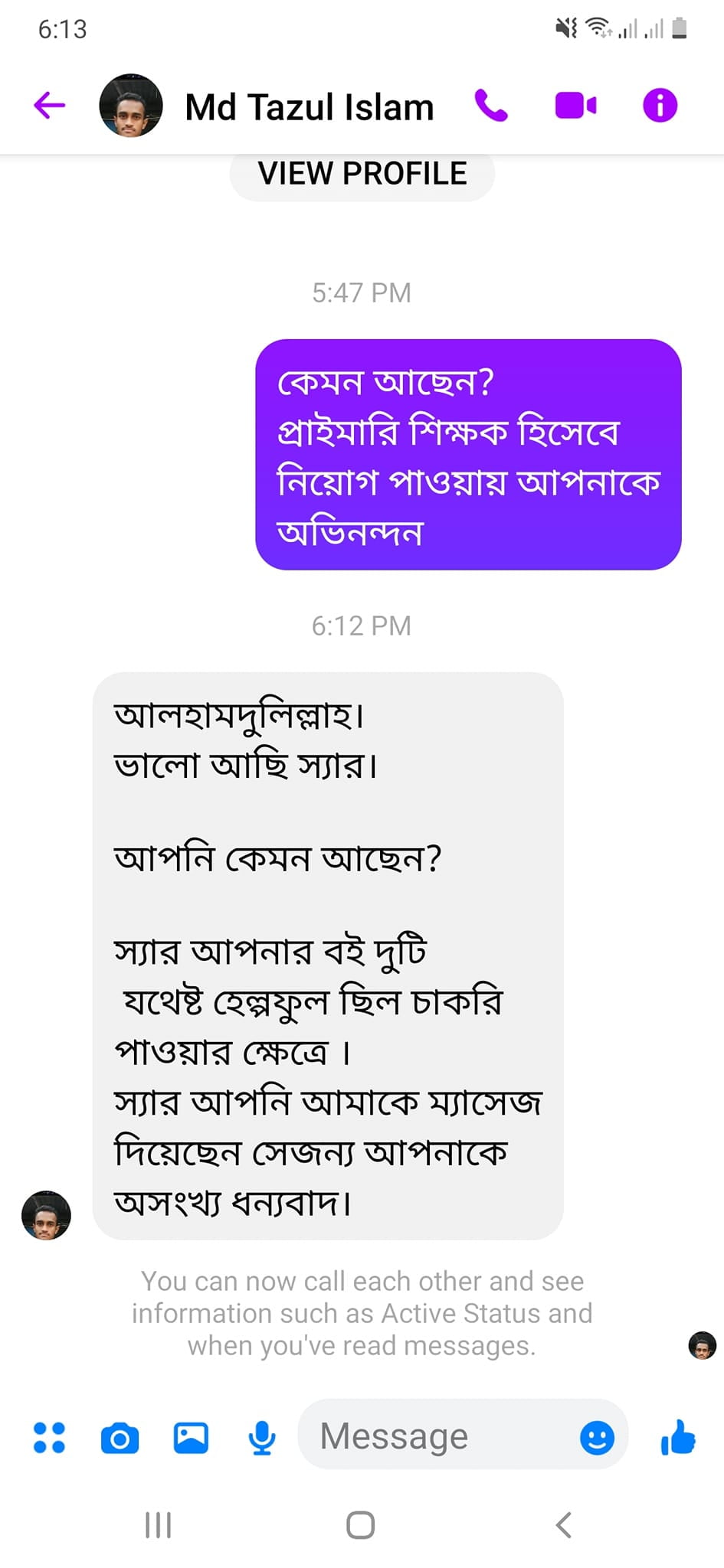Go to the home screen
The height and width of the screenshot is (1568, 724).
(360, 1524)
